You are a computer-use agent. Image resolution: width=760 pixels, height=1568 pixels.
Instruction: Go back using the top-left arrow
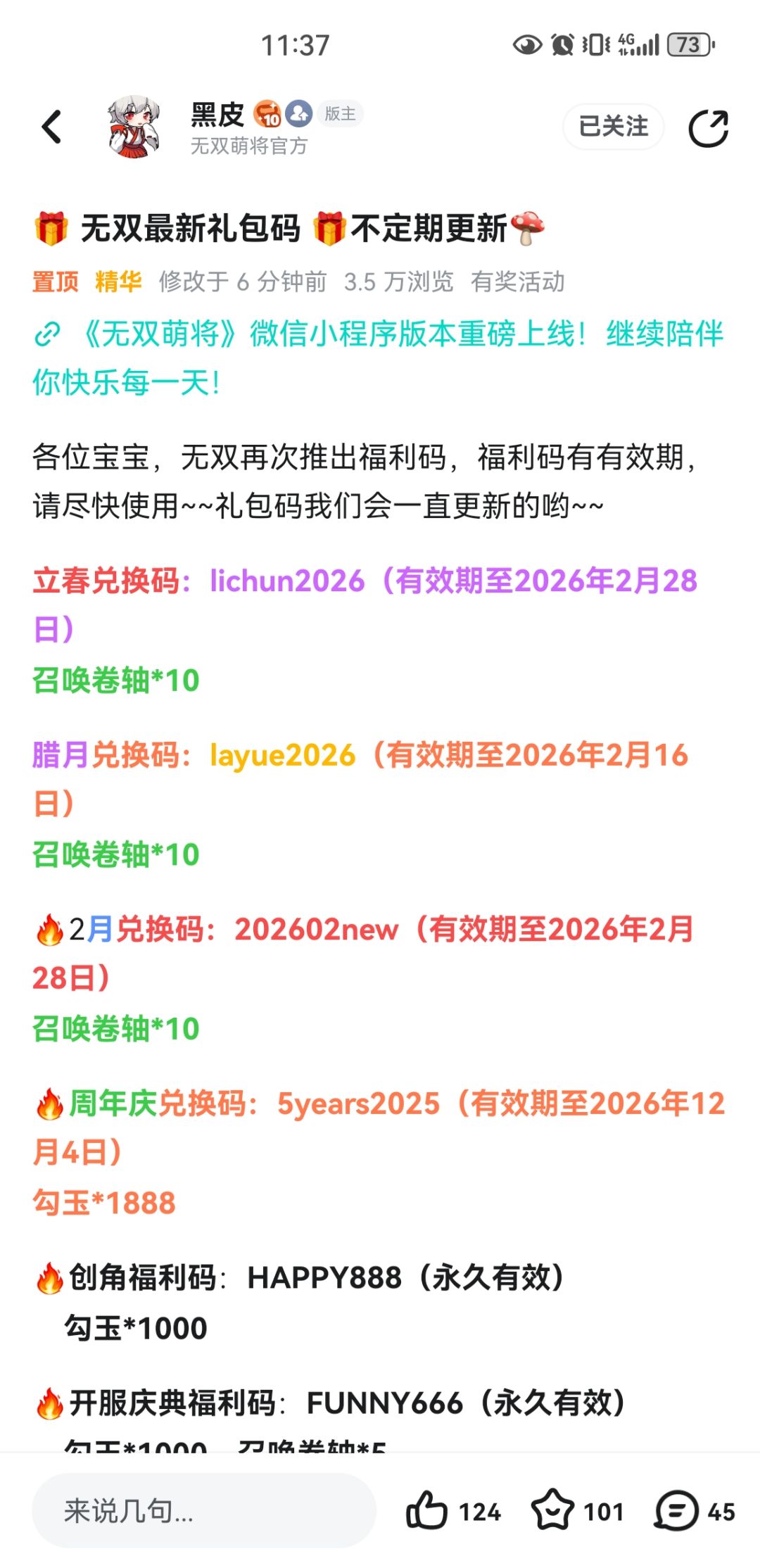tap(51, 127)
